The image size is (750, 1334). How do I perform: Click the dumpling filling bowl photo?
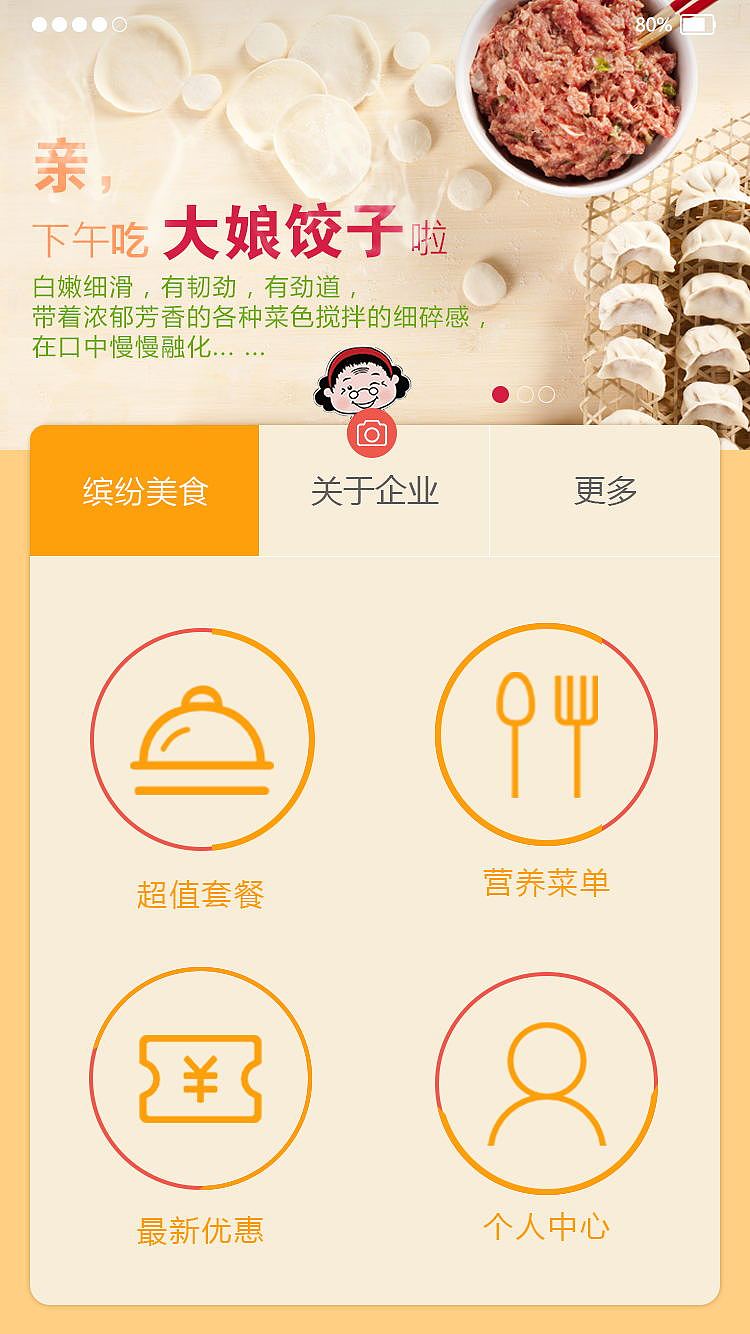572,90
